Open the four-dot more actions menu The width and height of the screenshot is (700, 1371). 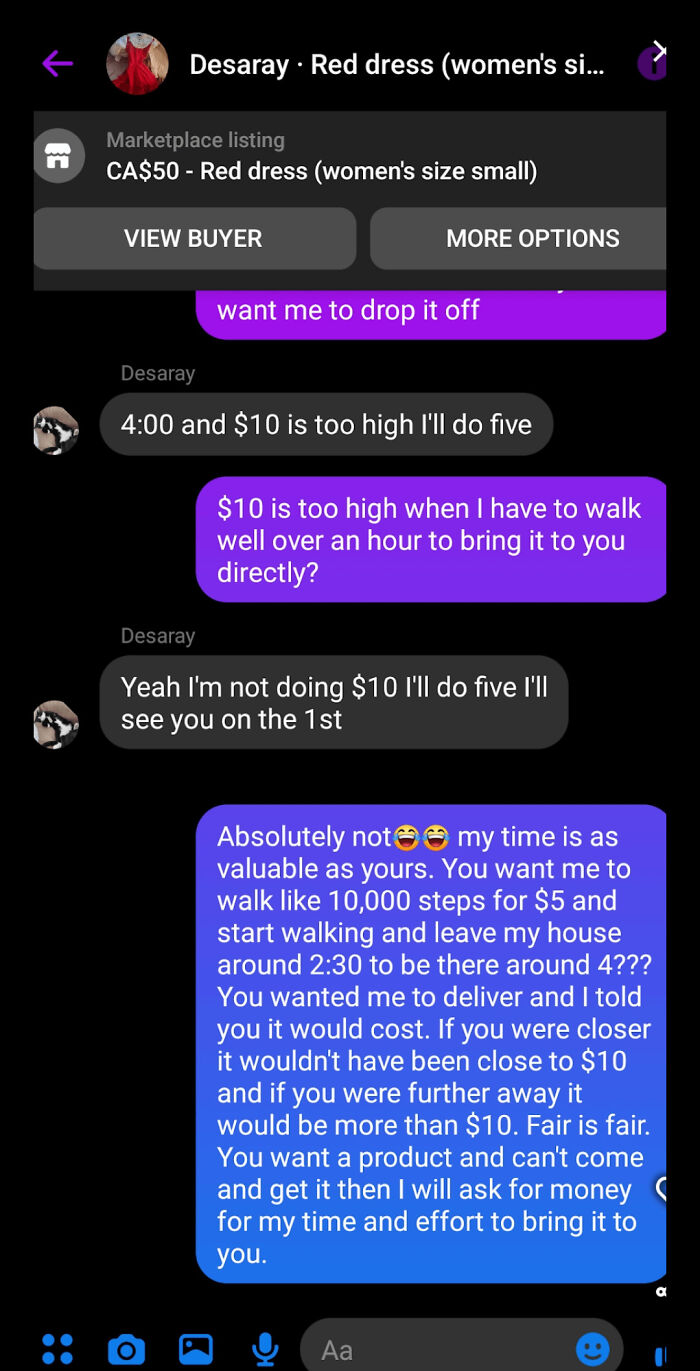[58, 1349]
